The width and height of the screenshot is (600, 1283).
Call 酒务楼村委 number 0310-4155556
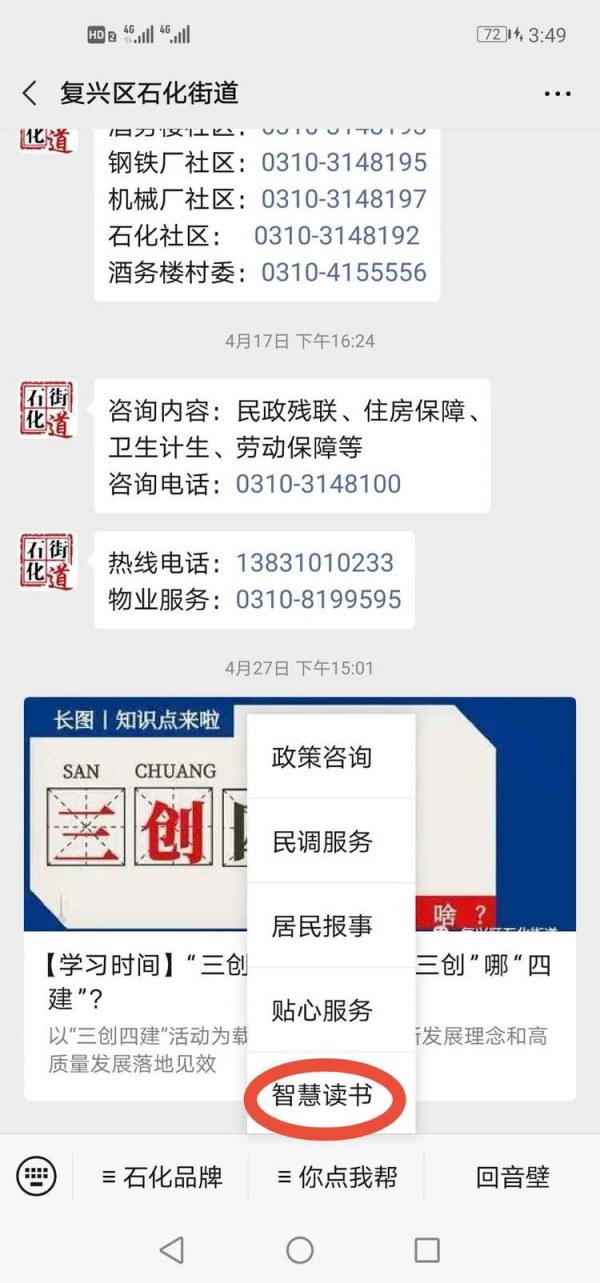click(x=344, y=272)
